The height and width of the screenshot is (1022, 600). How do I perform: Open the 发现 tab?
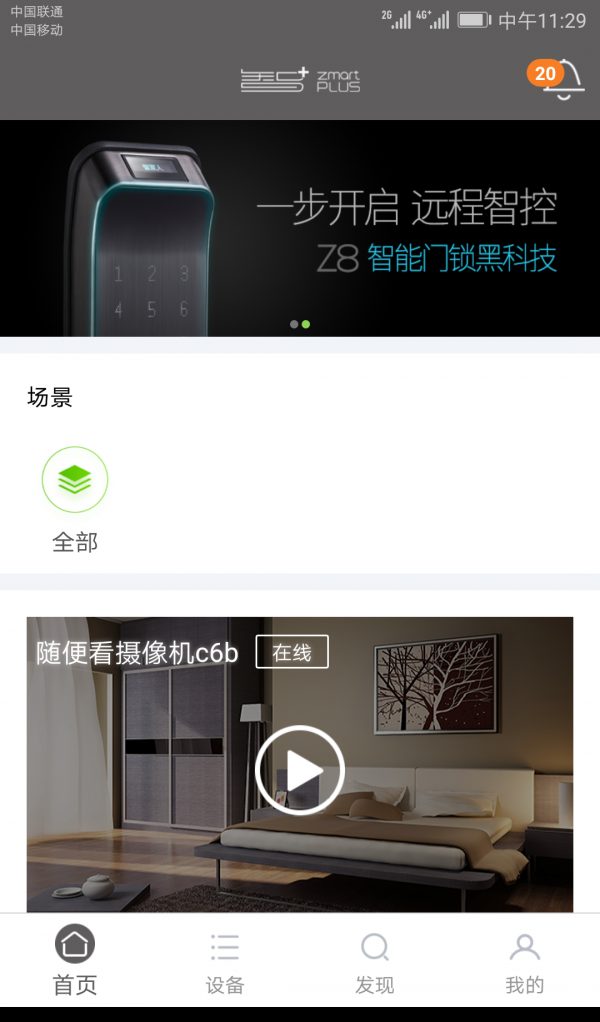[x=375, y=961]
